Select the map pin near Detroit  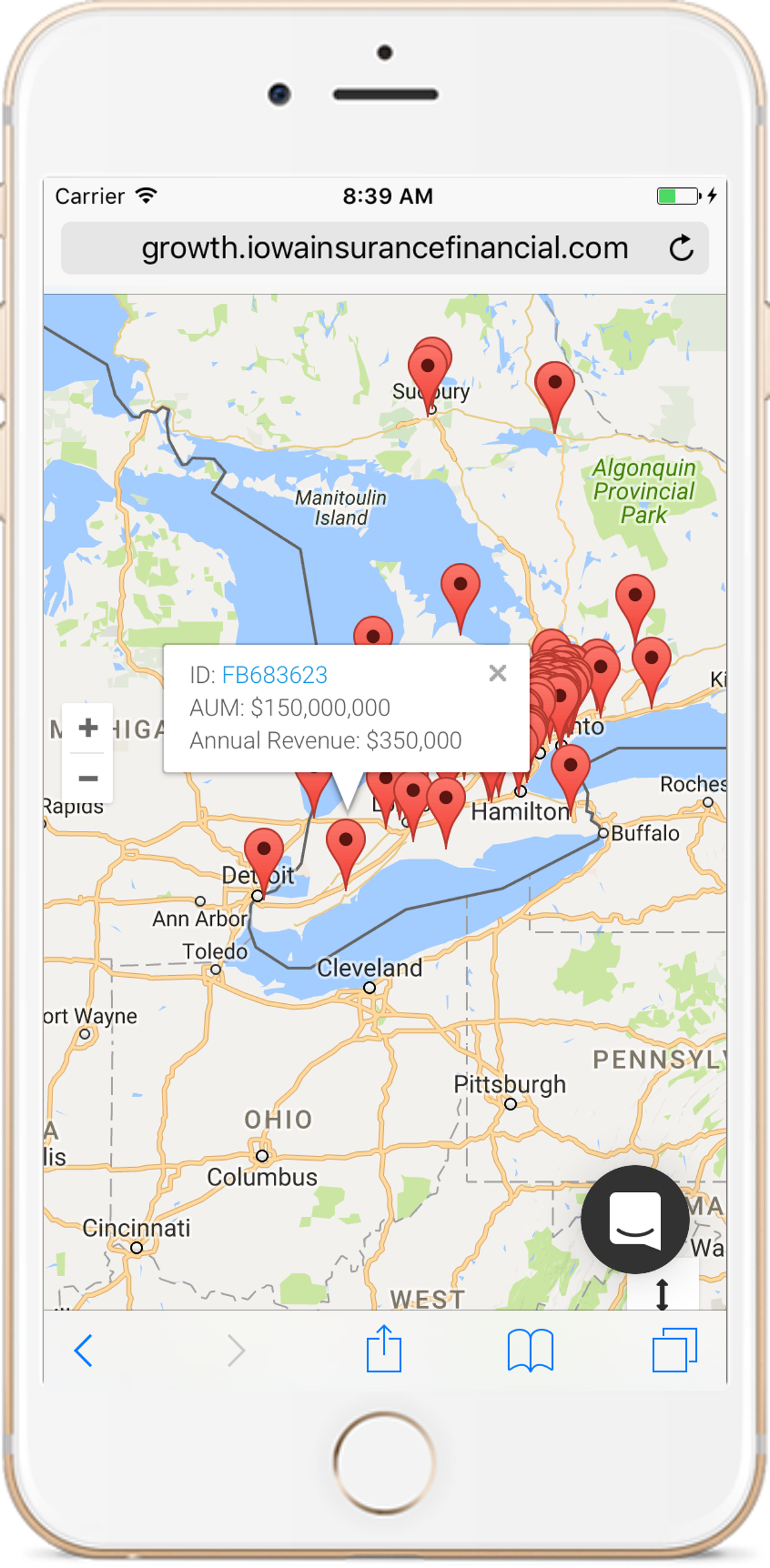264,852
